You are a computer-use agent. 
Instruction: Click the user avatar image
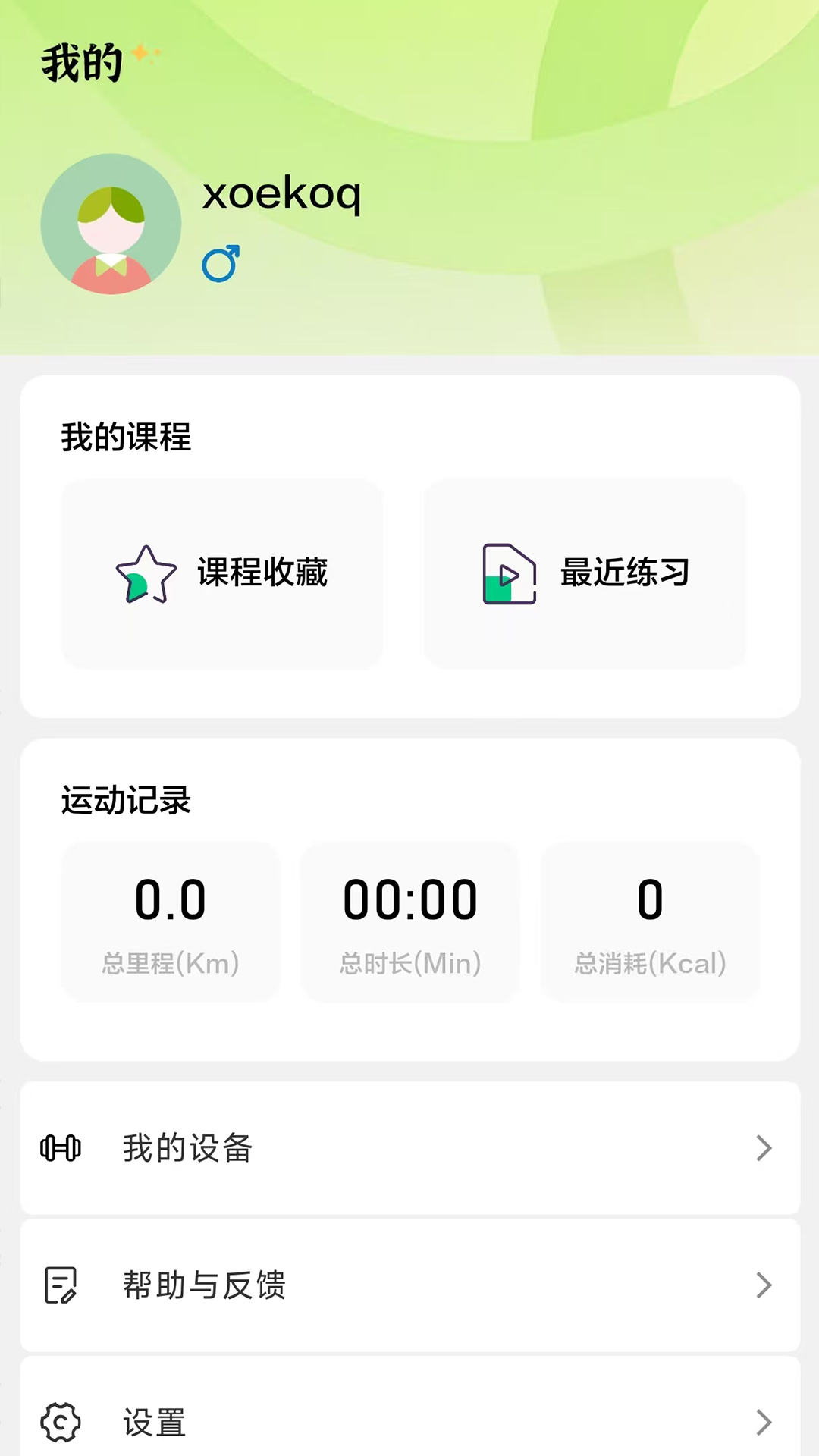pyautogui.click(x=111, y=224)
